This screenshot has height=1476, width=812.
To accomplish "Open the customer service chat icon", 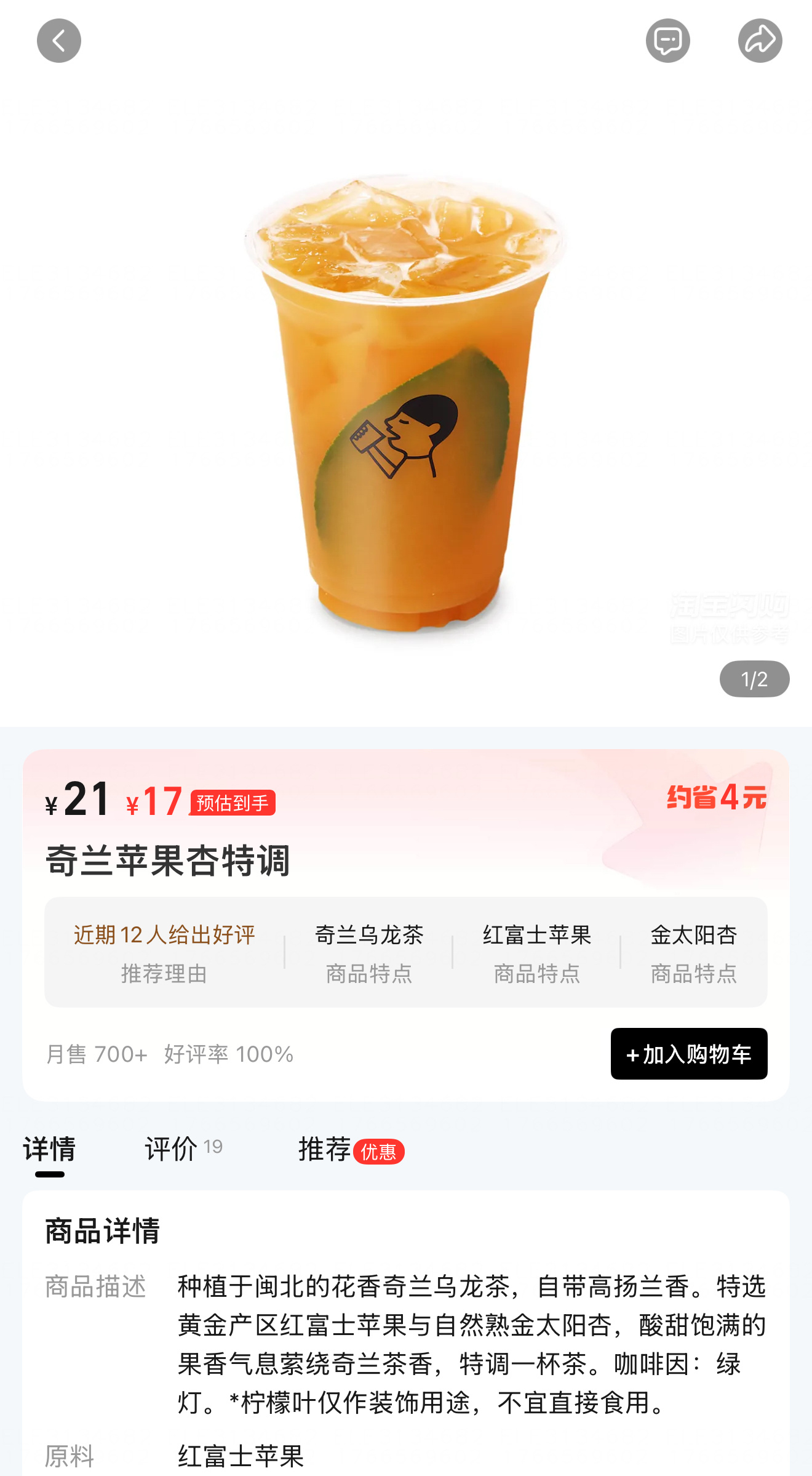I will [x=667, y=40].
